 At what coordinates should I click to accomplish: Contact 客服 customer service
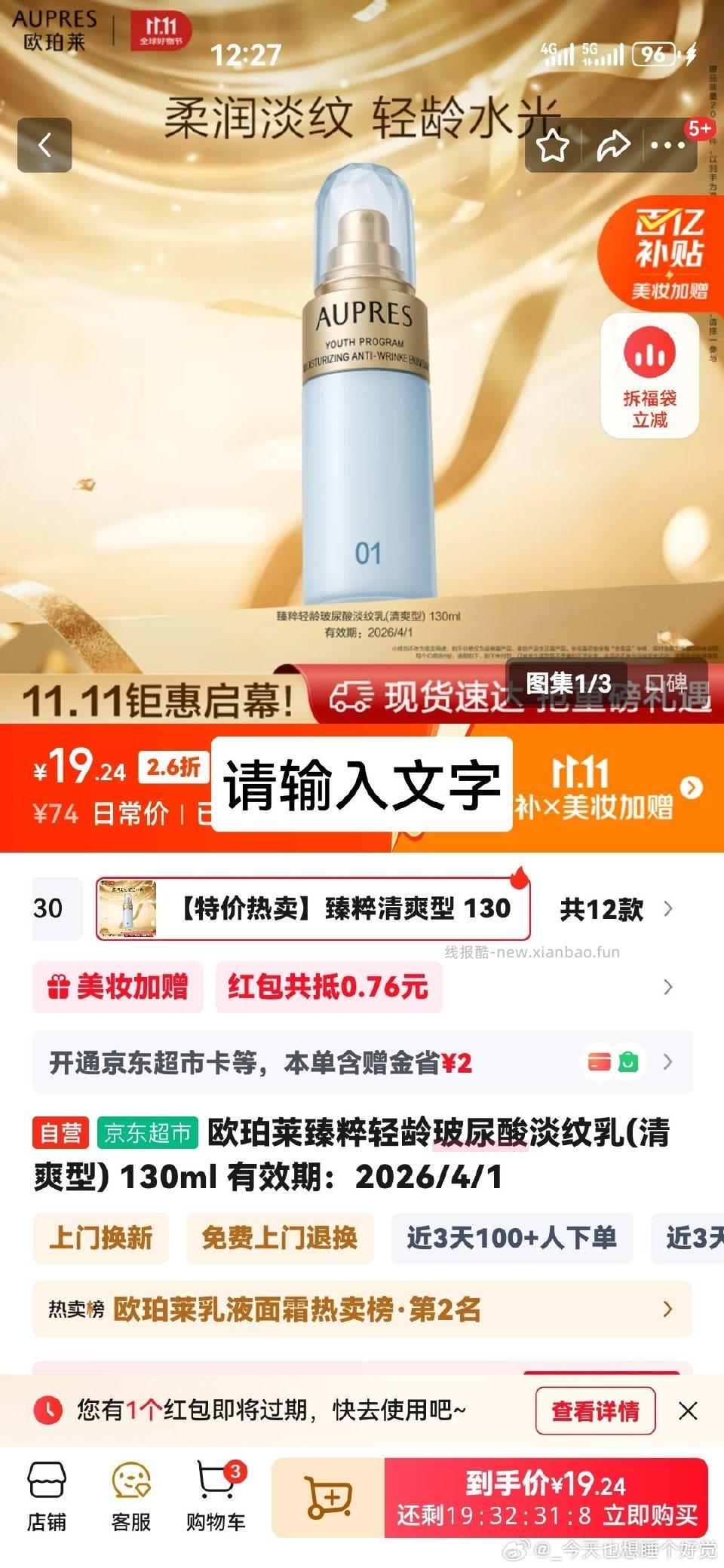pyautogui.click(x=131, y=1498)
